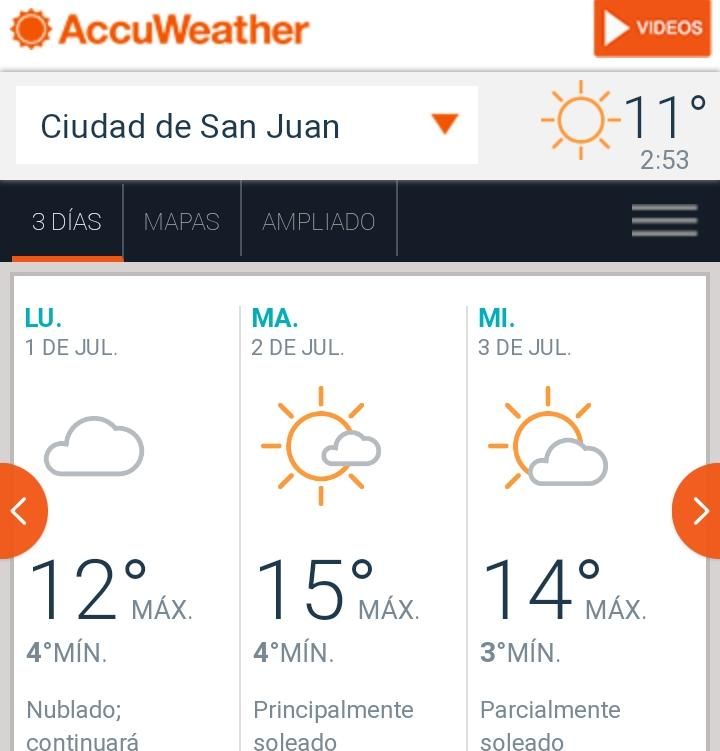Show the next days with the right arrow
The height and width of the screenshot is (751, 720).
[x=700, y=511]
